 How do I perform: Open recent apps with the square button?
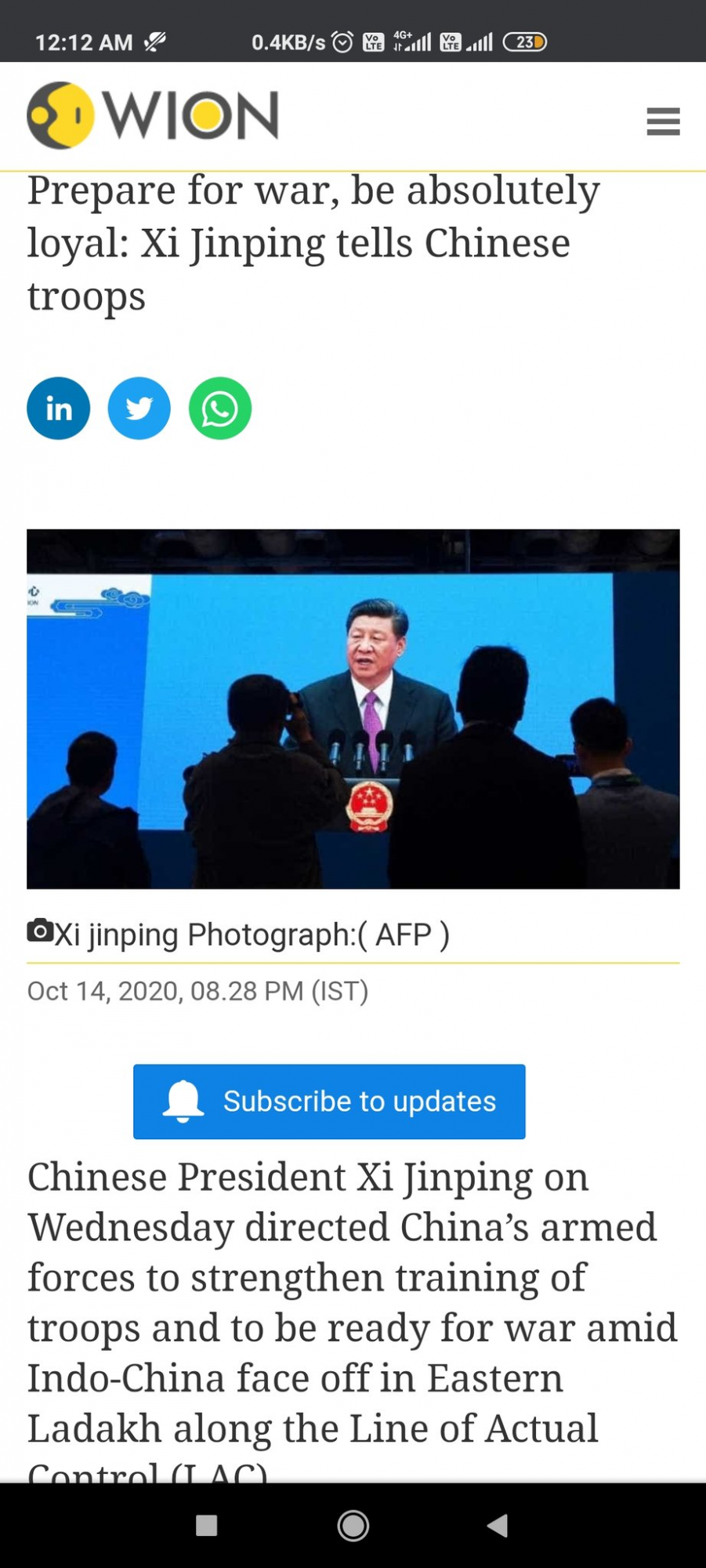(207, 1525)
